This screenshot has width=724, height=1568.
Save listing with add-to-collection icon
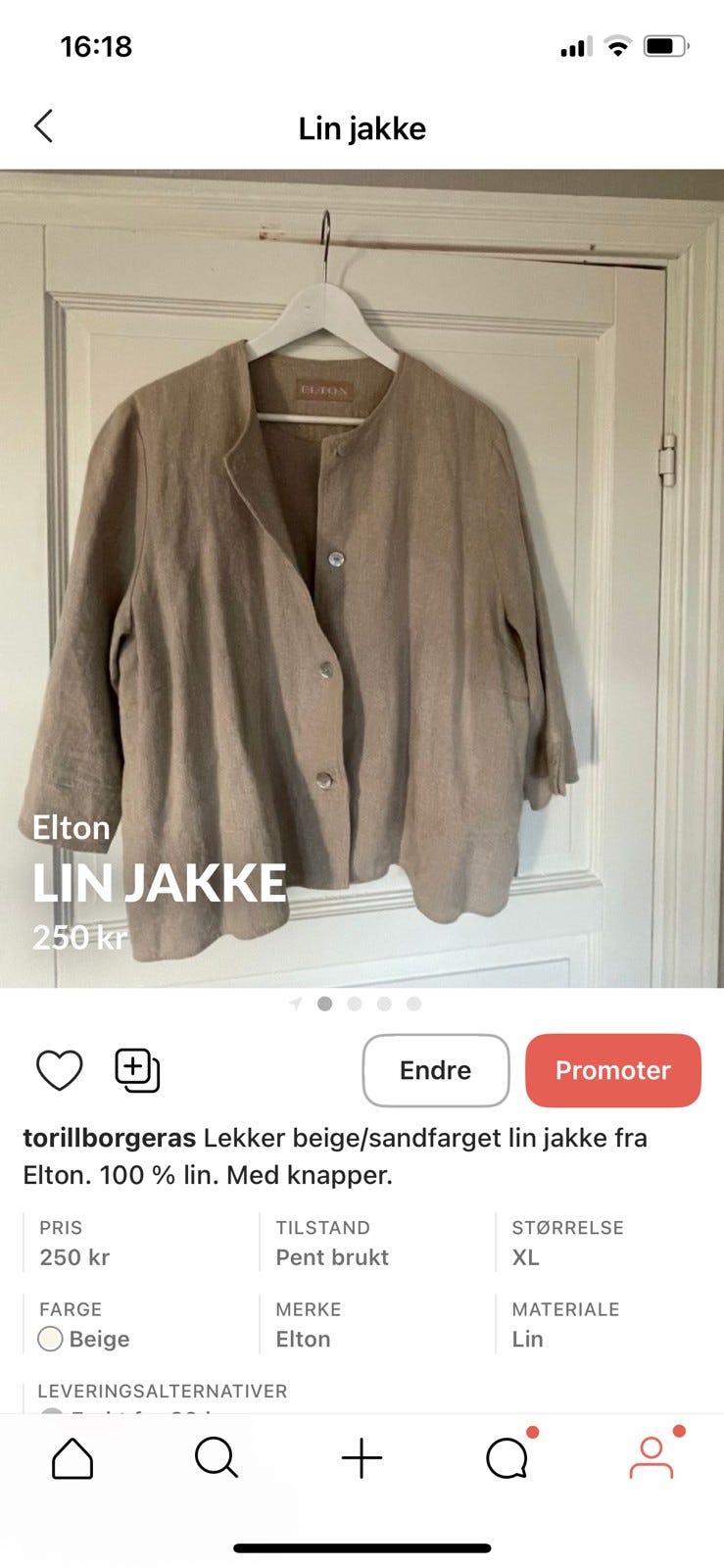point(136,1070)
